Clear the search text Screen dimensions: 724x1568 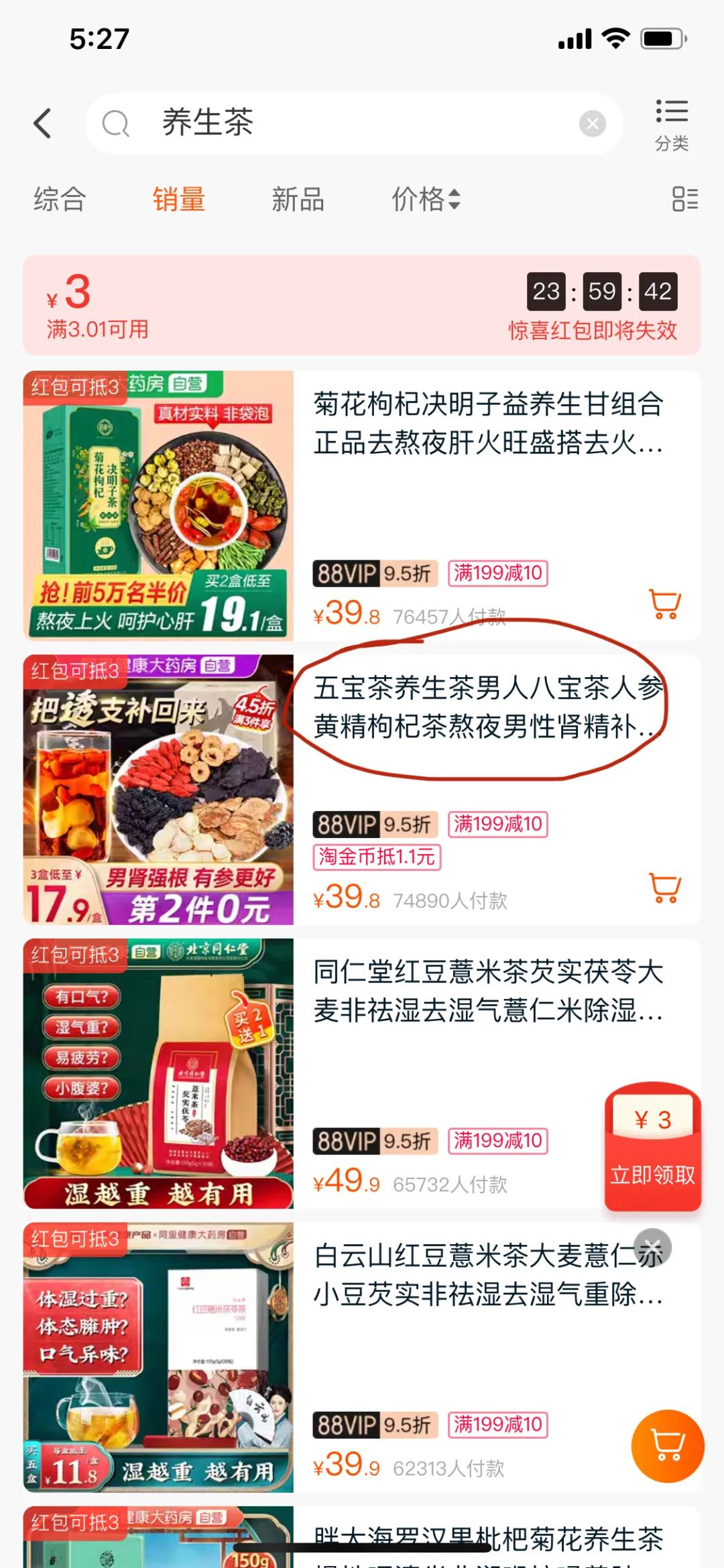[592, 124]
